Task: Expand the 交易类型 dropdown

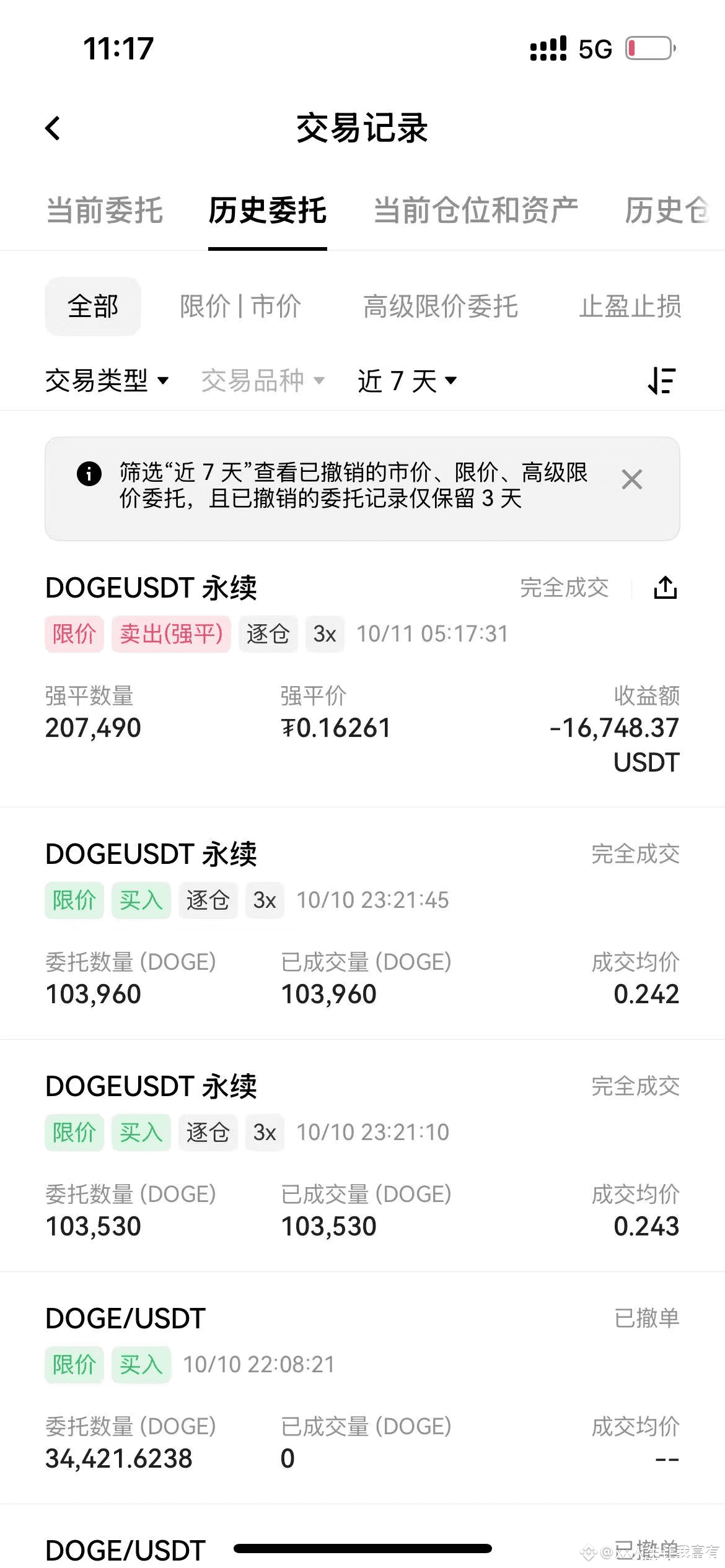Action: click(107, 380)
